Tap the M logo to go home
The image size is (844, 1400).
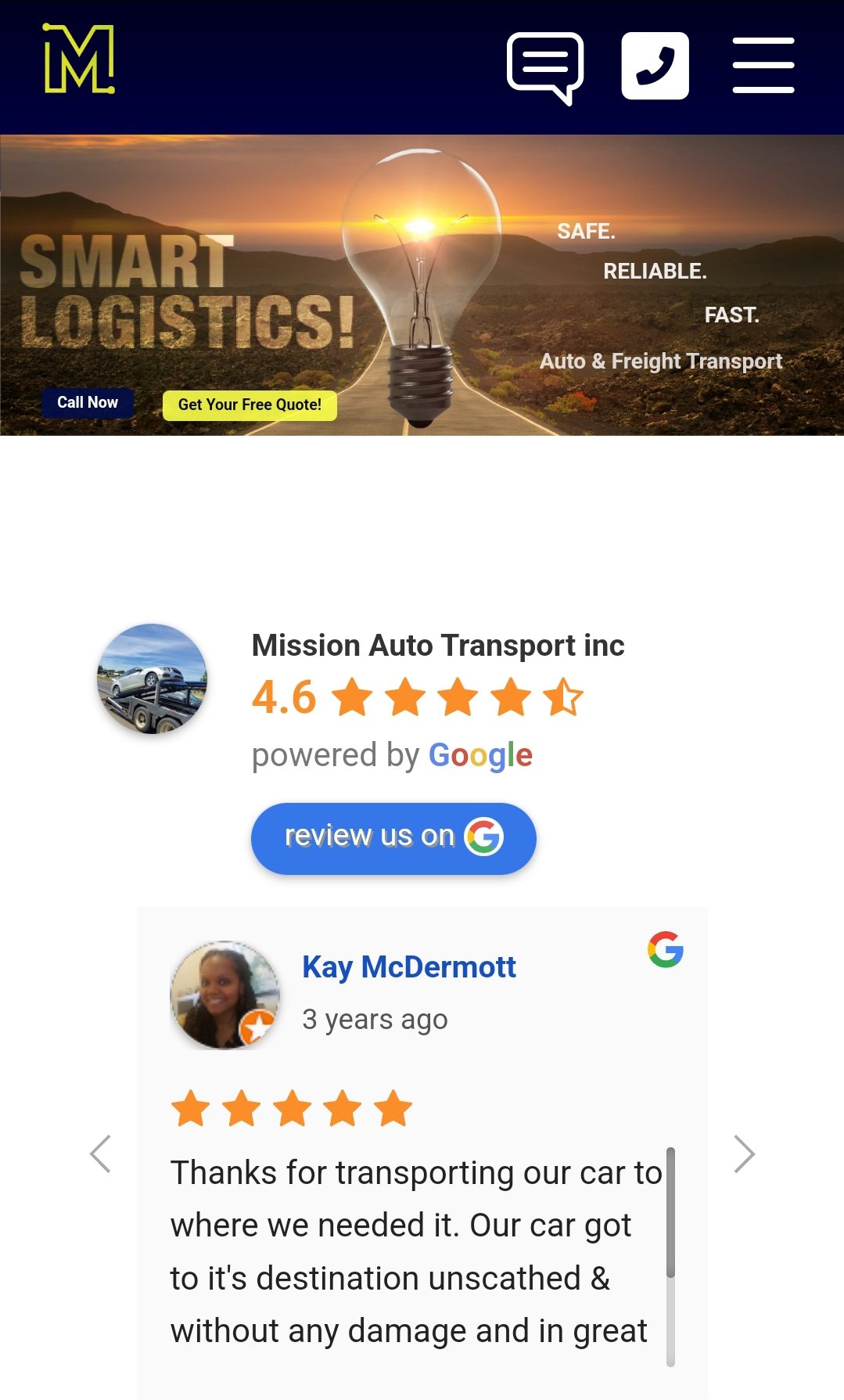point(79,59)
